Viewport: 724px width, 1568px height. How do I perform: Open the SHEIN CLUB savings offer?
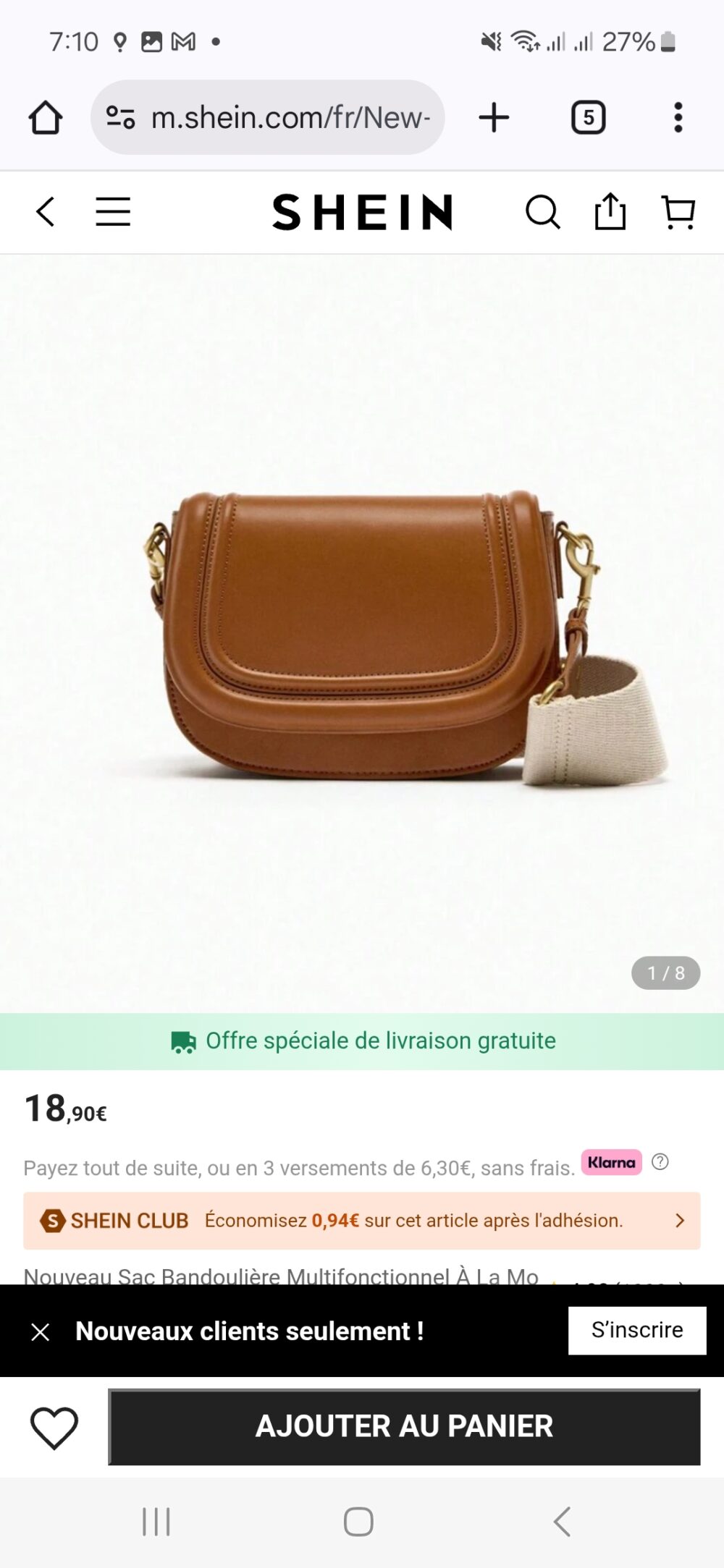(x=362, y=1221)
